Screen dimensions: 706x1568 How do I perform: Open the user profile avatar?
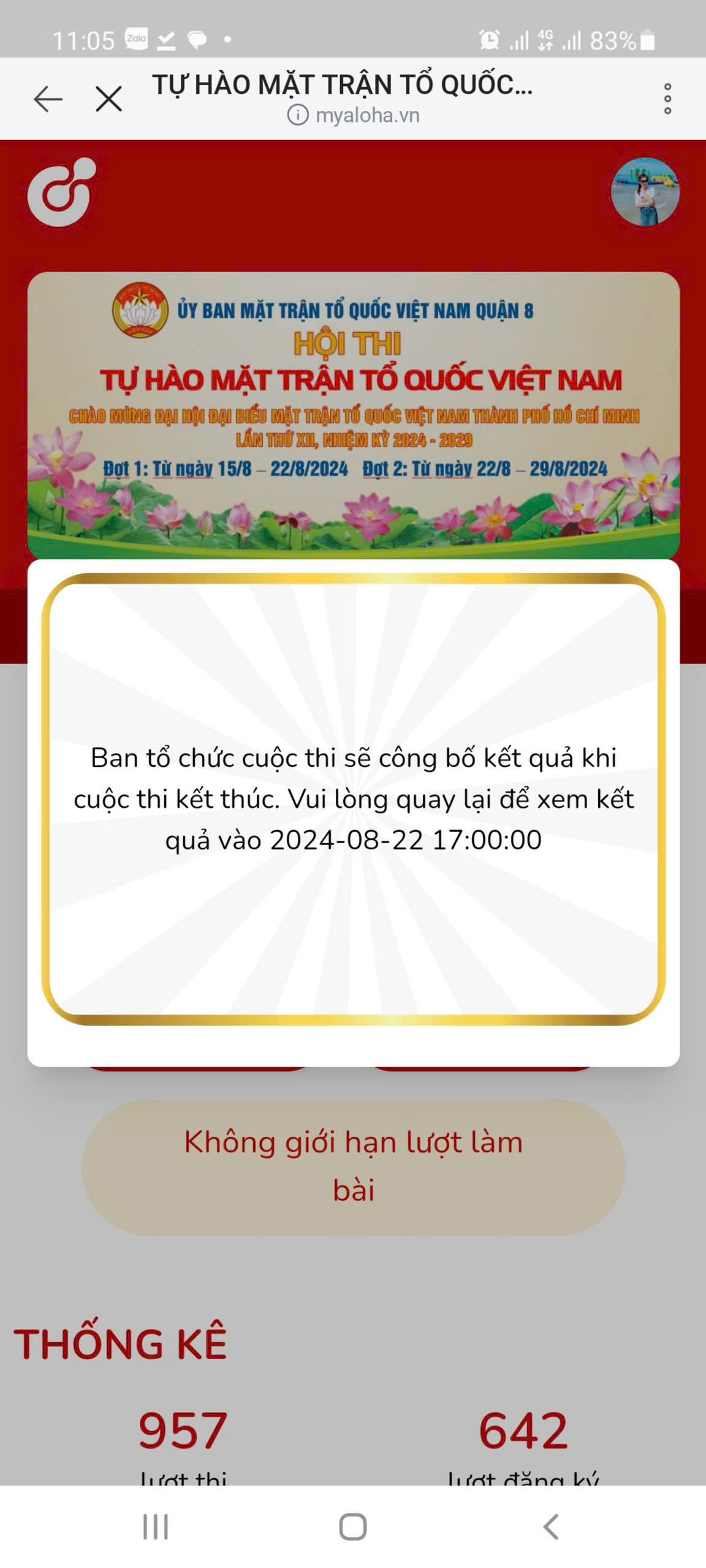tap(645, 192)
